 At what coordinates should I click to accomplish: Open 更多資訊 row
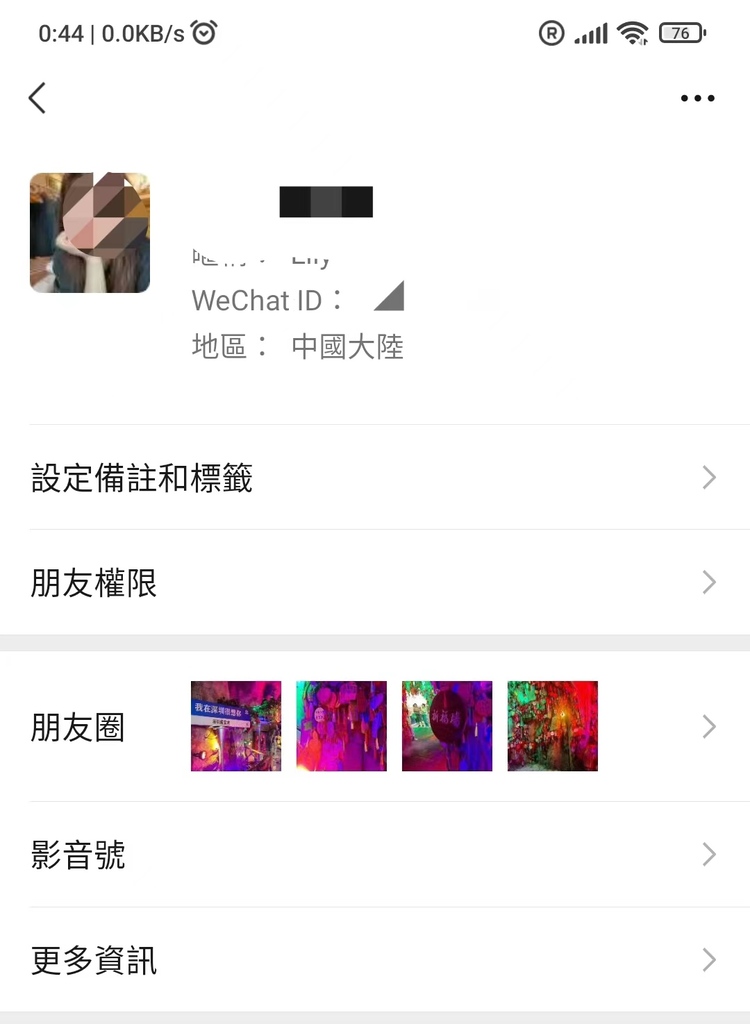(375, 961)
